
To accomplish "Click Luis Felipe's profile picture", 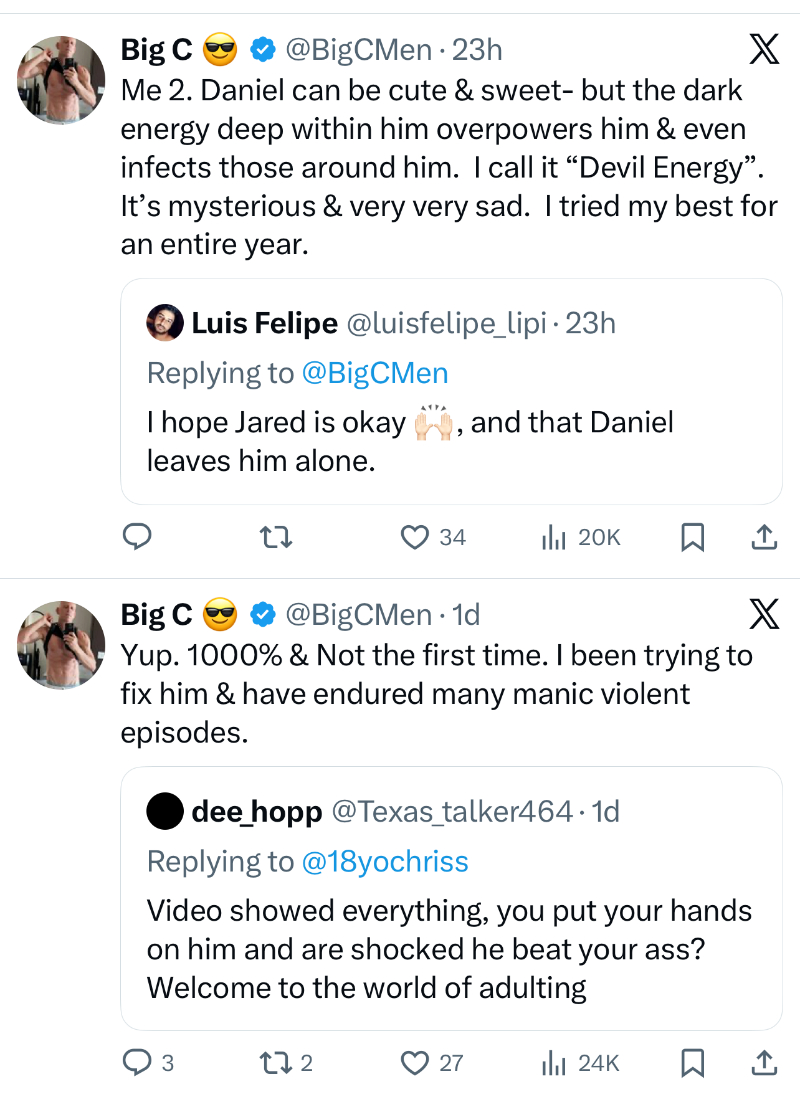I will [166, 322].
